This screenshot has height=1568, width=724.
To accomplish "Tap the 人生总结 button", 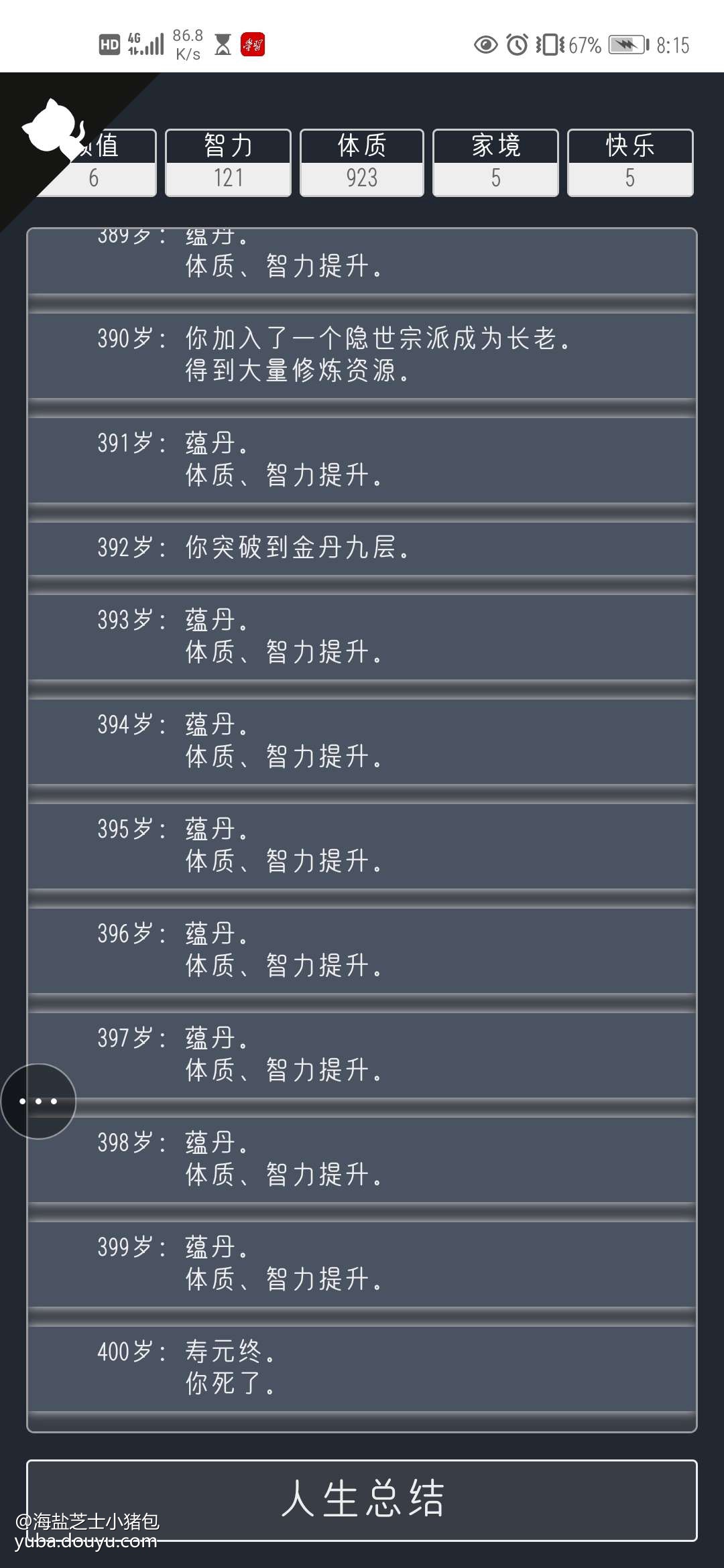I will tap(362, 1500).
